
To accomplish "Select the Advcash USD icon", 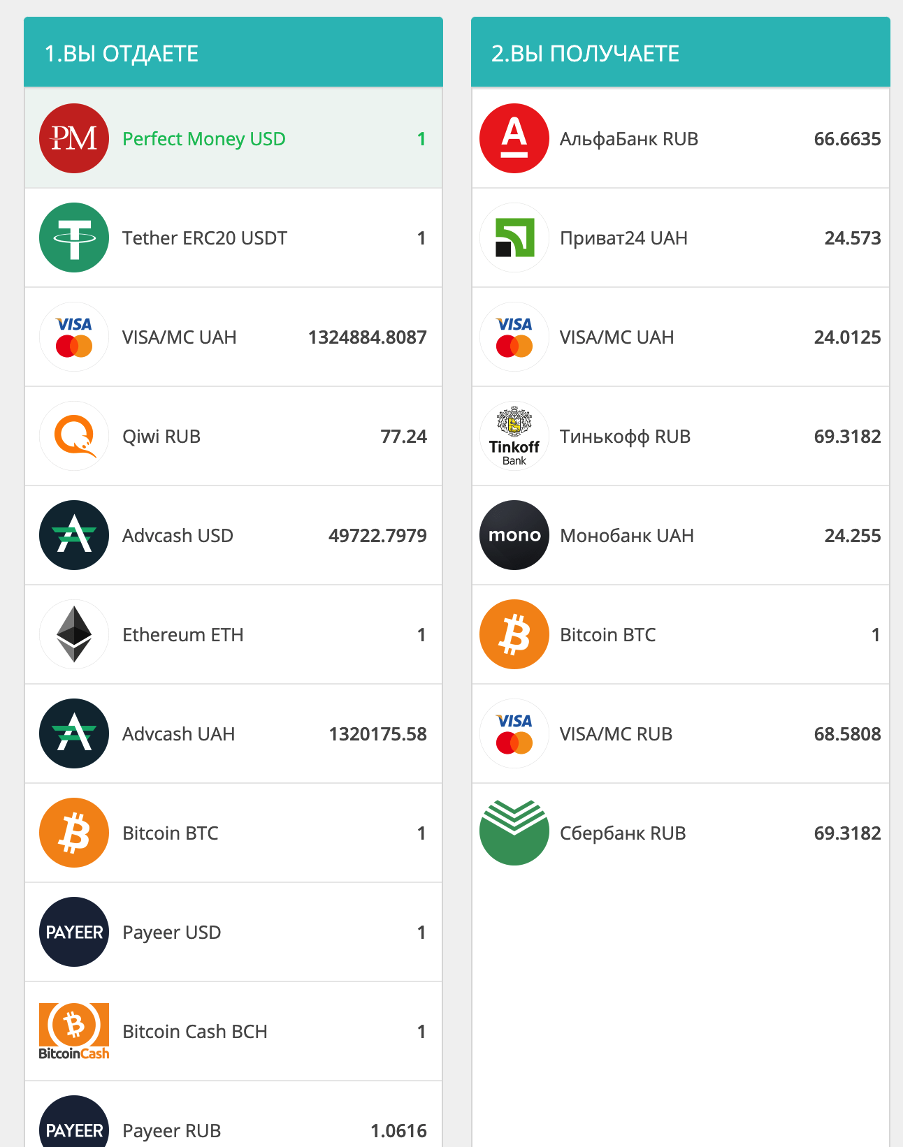I will coord(73,535).
